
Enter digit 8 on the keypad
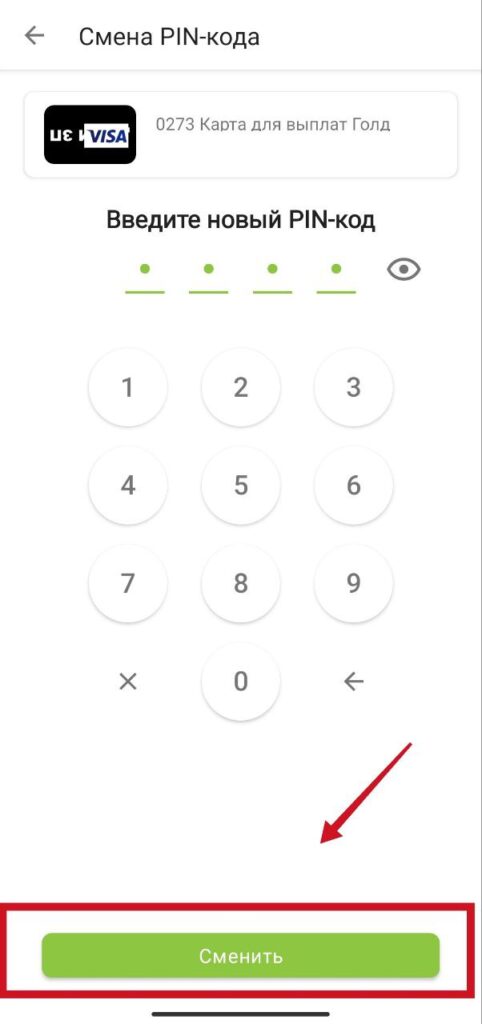241,583
